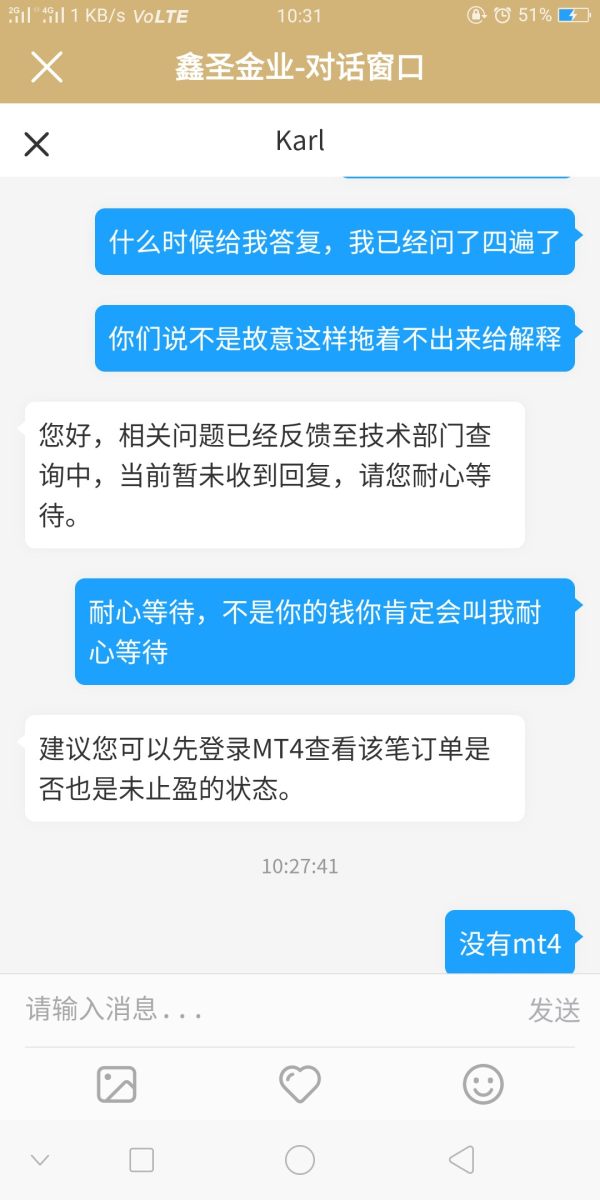Close the chat with Karl
The height and width of the screenshot is (1200, 600).
[x=37, y=144]
